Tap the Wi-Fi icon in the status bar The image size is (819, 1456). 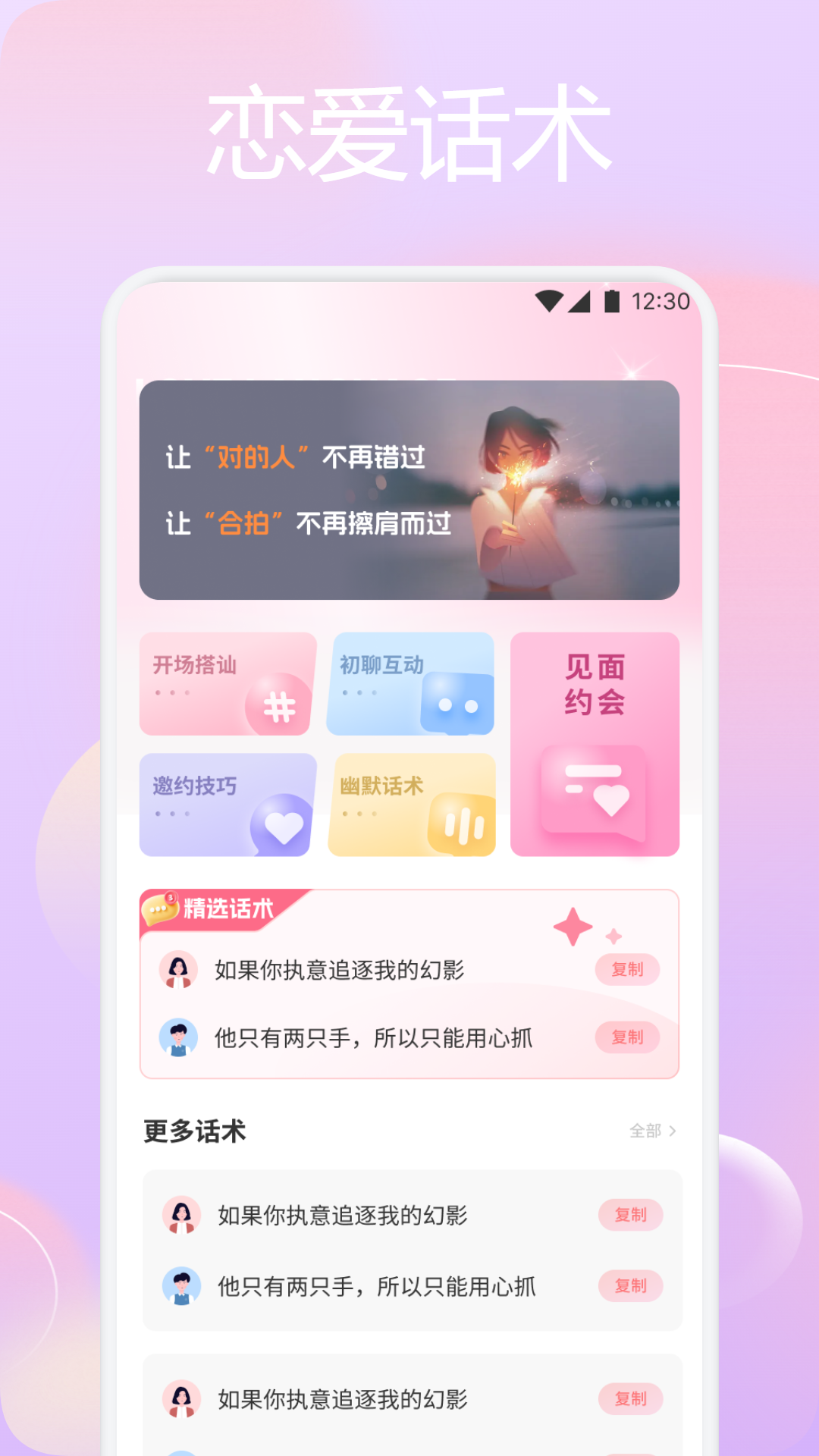click(x=548, y=301)
